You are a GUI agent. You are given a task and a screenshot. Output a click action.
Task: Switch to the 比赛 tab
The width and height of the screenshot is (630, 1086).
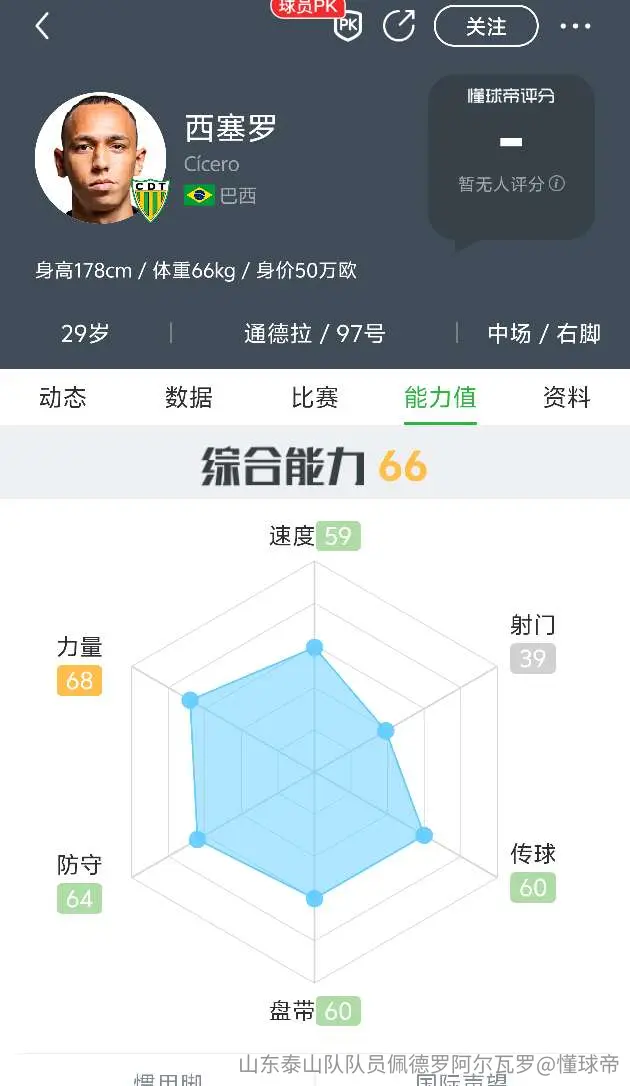pyautogui.click(x=314, y=398)
